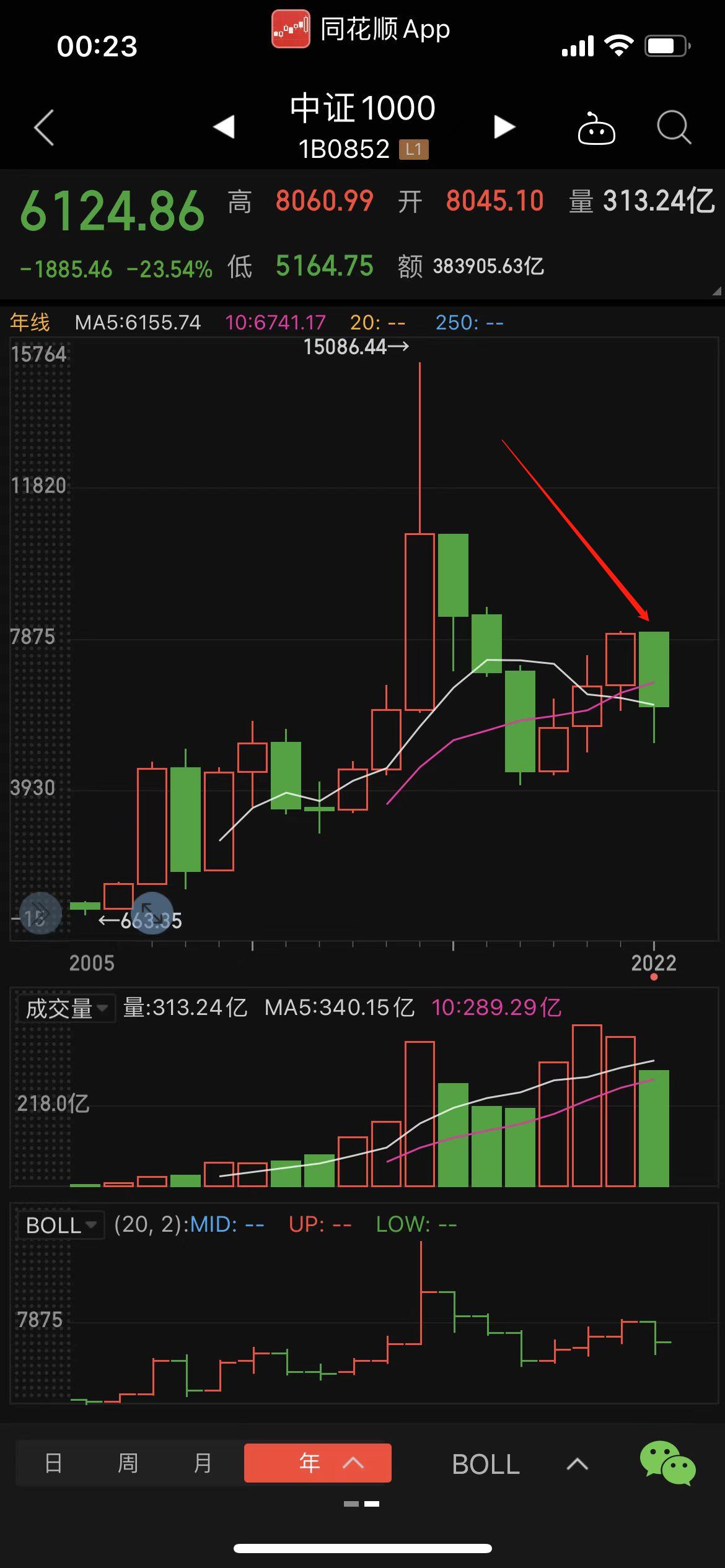Share via the WeChat icon
The height and width of the screenshot is (1568, 725).
click(667, 1463)
